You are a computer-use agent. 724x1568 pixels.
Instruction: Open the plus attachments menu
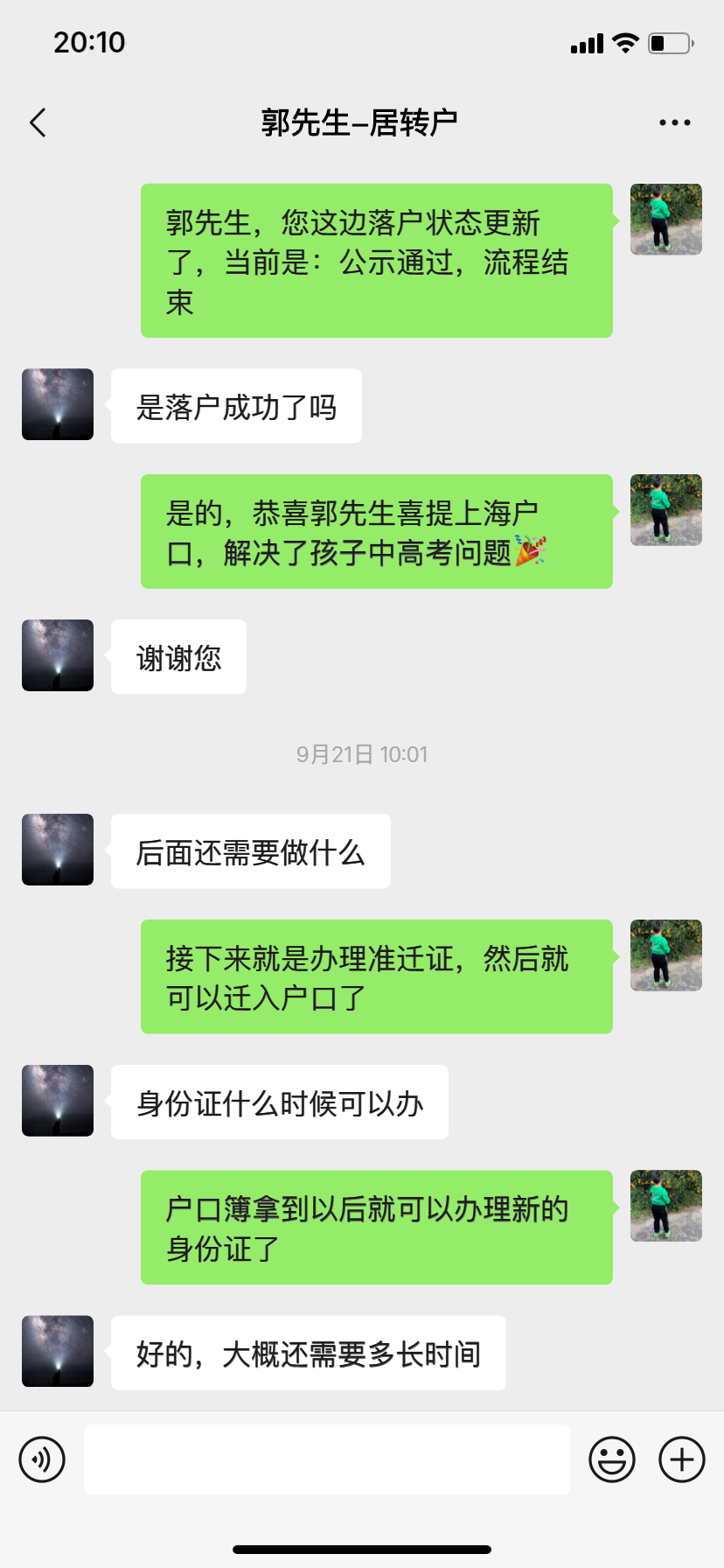(x=681, y=1459)
